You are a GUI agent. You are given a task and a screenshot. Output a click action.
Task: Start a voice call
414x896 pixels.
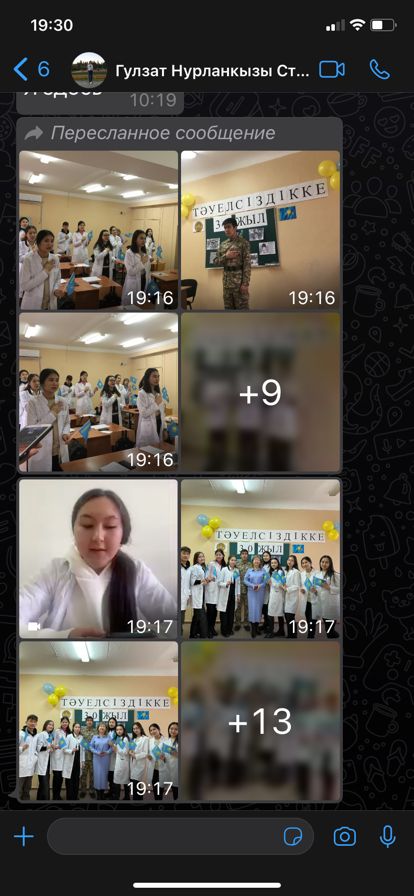[380, 70]
